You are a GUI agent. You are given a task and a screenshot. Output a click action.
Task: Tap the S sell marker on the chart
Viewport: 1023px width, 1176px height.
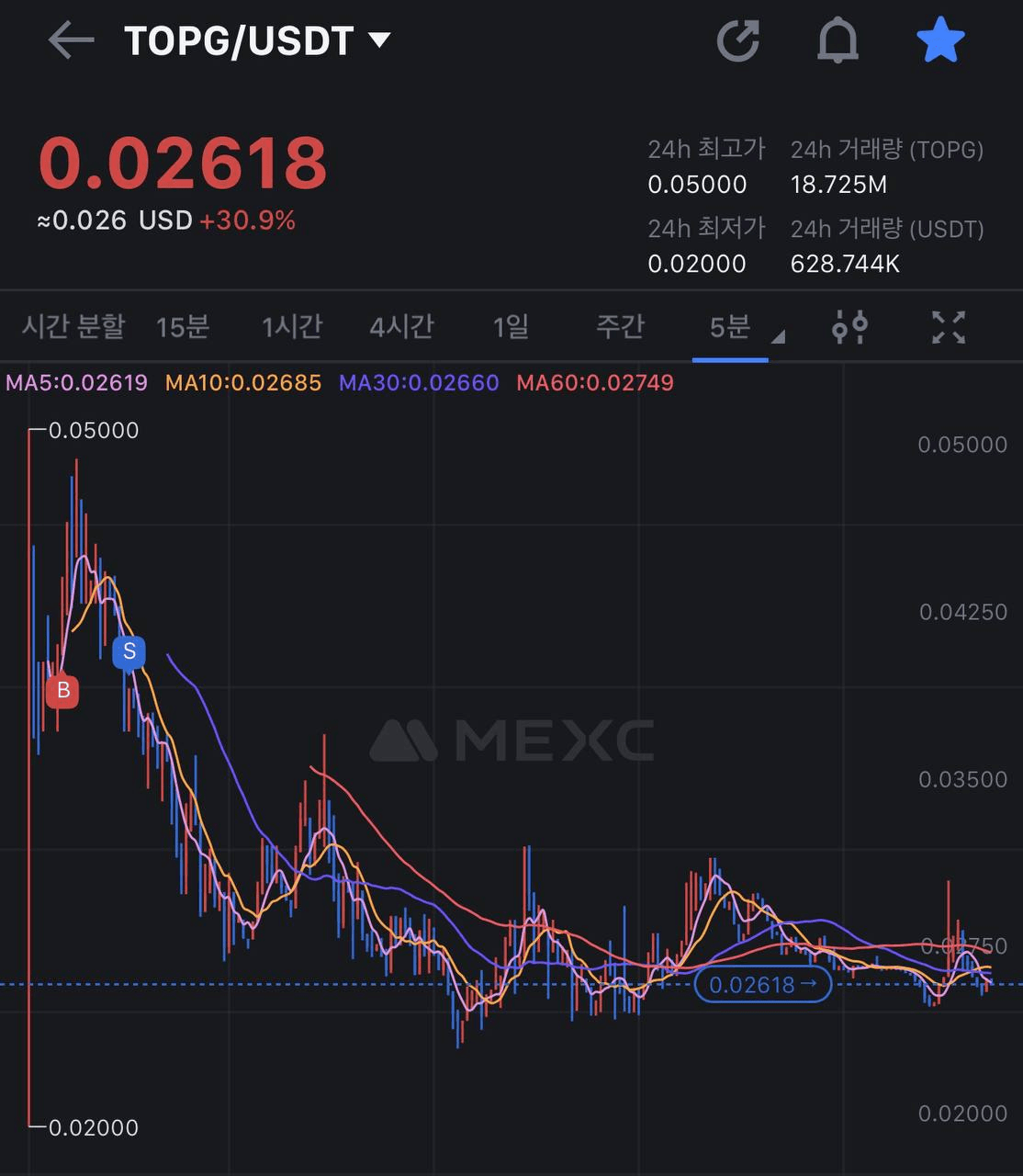click(x=129, y=652)
